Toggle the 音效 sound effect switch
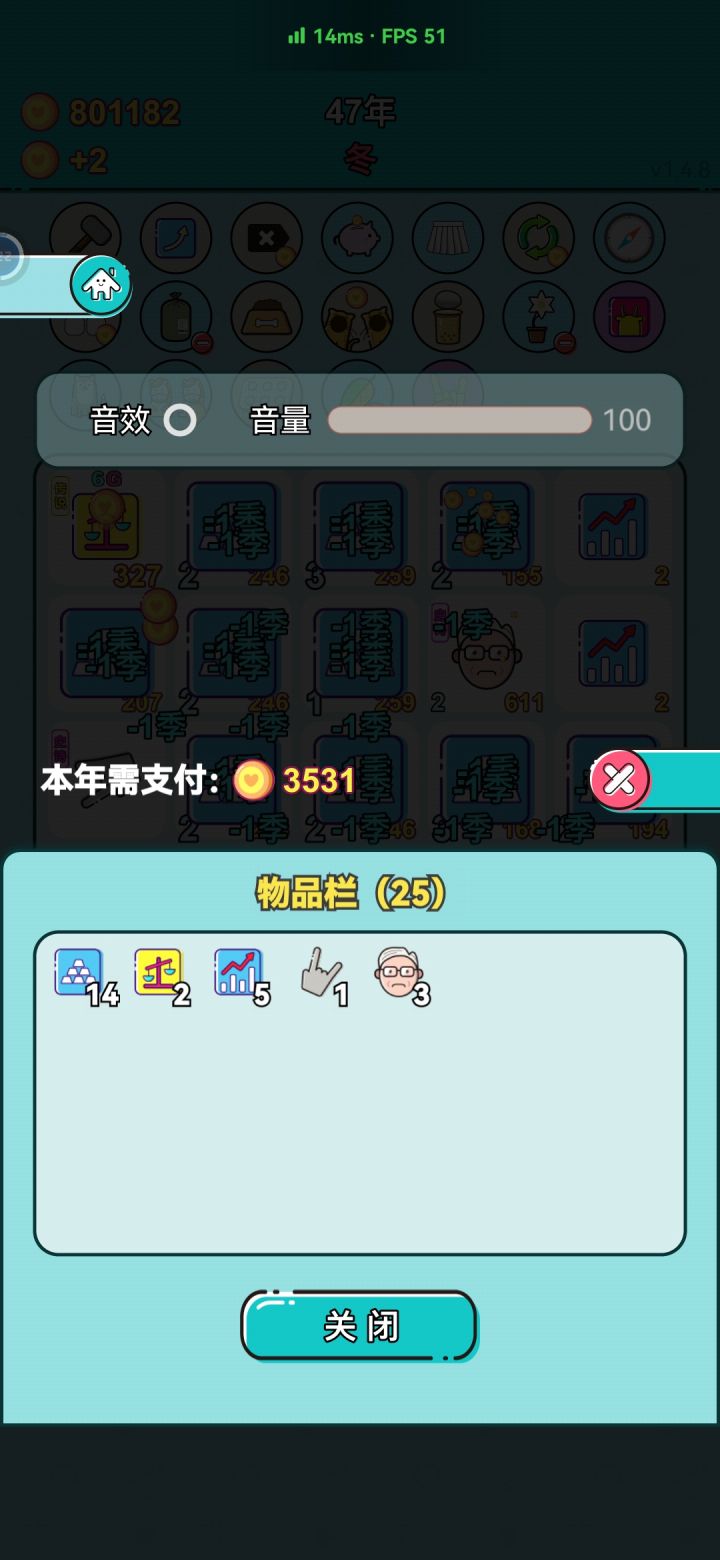720x1560 pixels. (181, 420)
